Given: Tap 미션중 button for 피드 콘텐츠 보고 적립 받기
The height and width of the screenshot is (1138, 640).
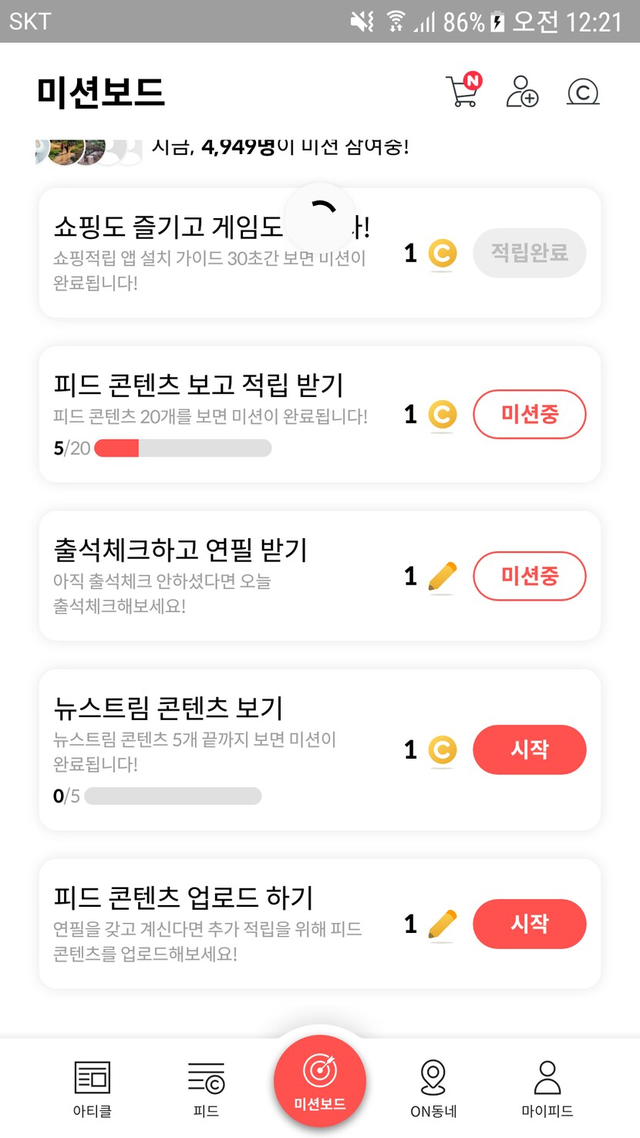Looking at the screenshot, I should [x=529, y=414].
